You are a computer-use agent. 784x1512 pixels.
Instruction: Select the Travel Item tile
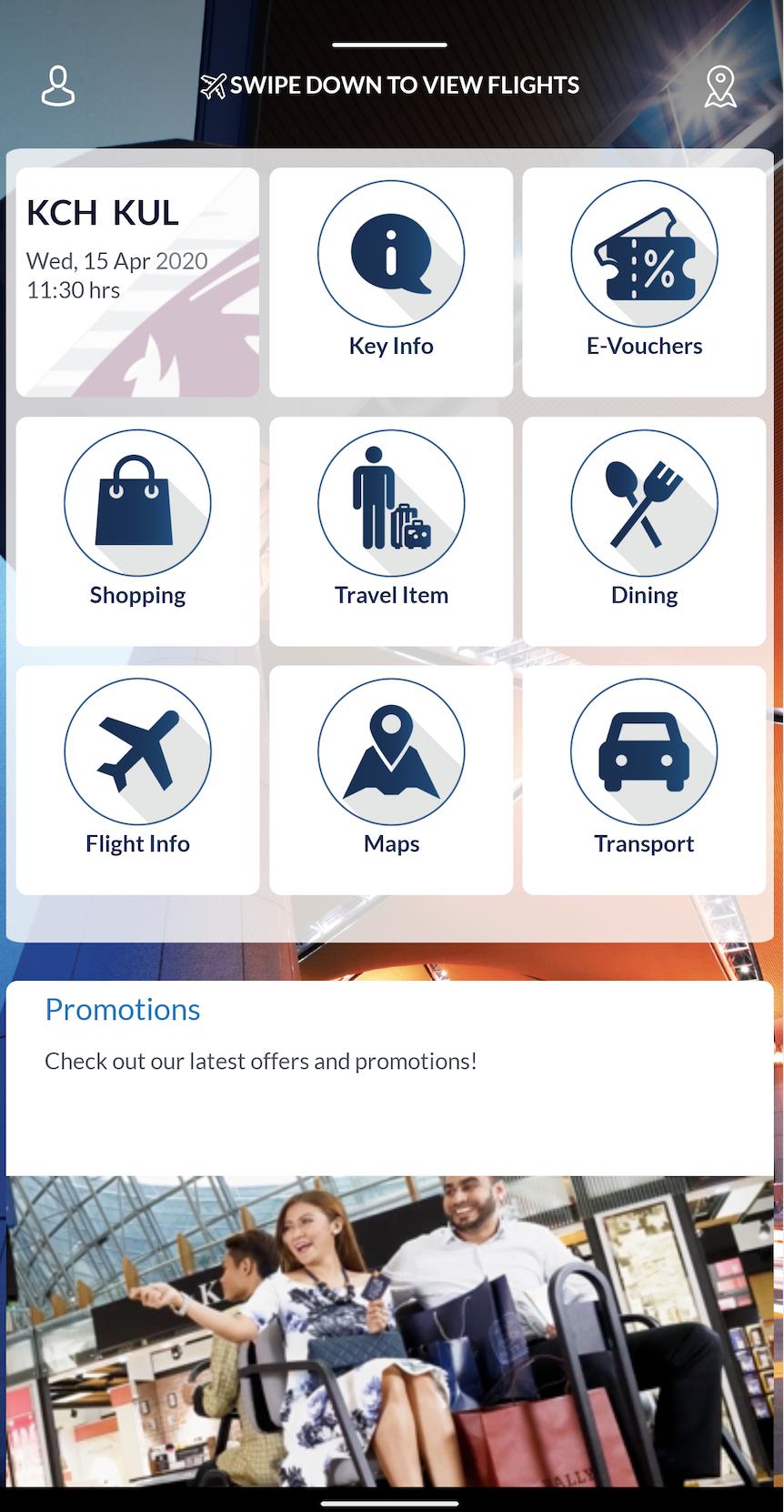coord(391,531)
